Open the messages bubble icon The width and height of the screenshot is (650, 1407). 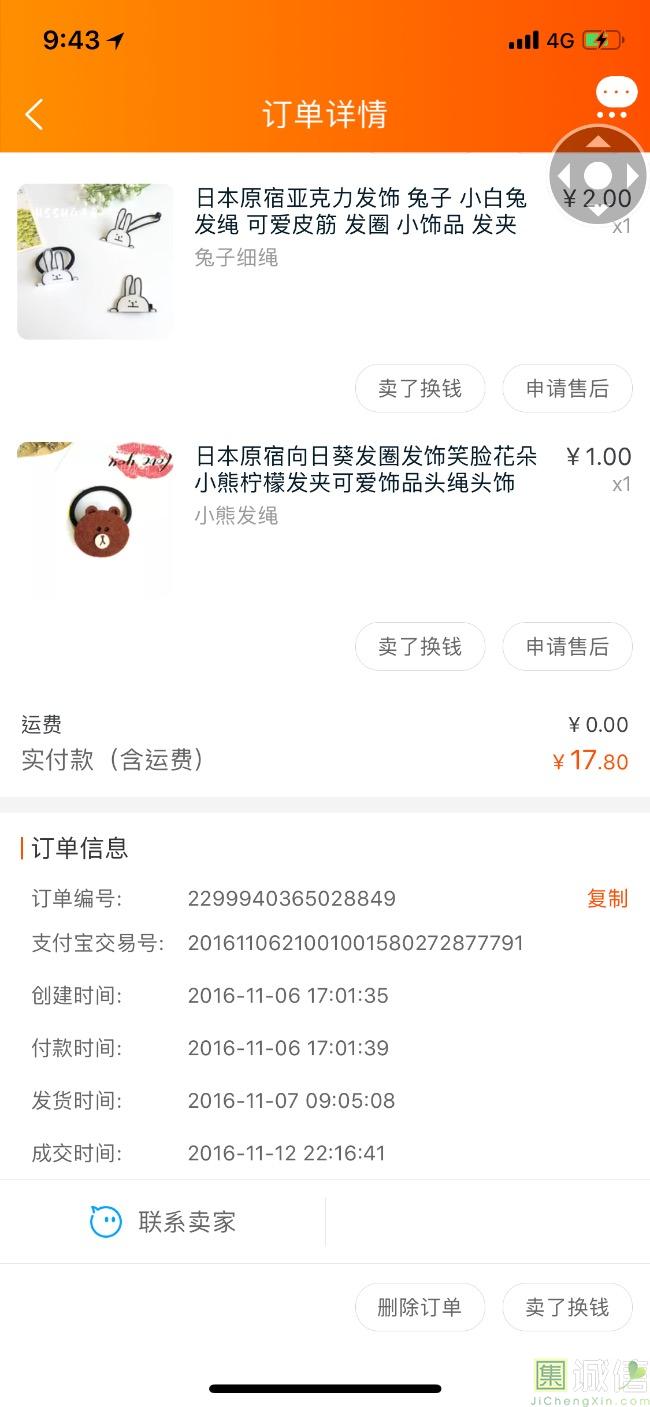coord(616,95)
